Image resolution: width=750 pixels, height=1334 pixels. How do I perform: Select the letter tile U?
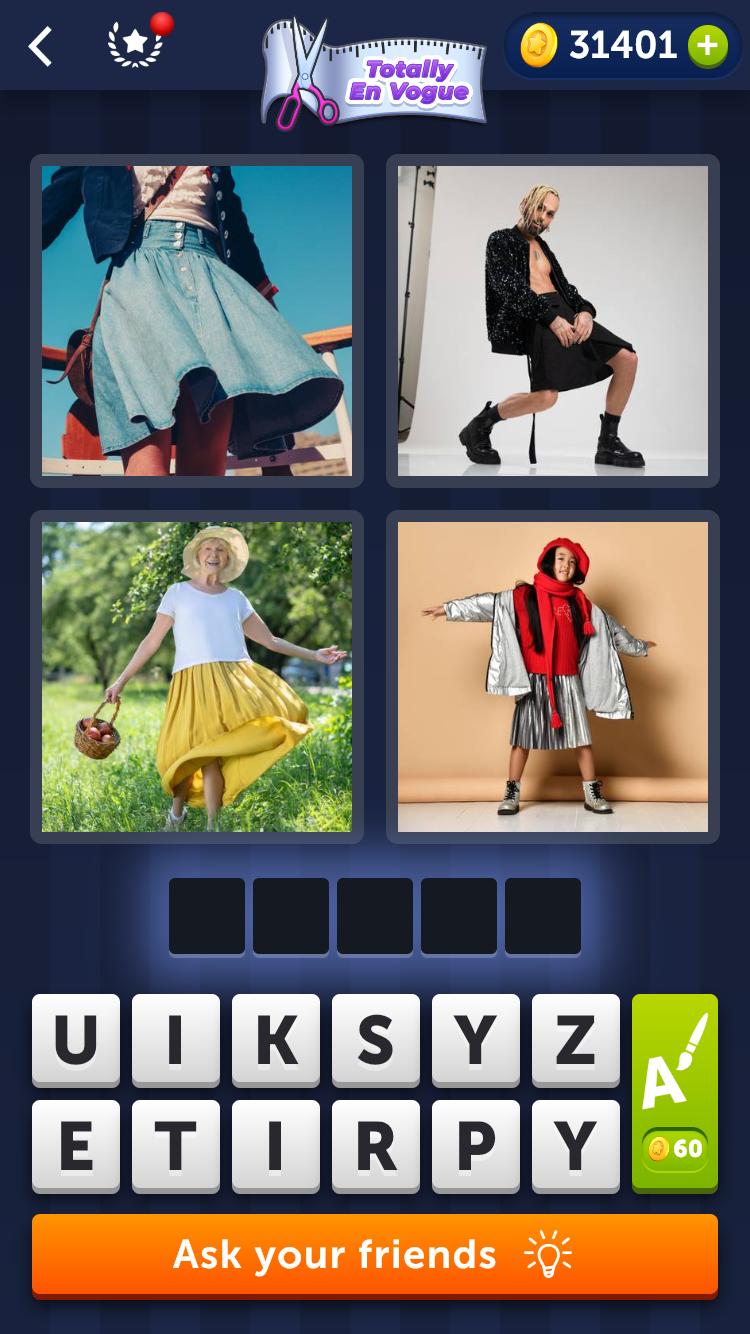click(76, 1040)
